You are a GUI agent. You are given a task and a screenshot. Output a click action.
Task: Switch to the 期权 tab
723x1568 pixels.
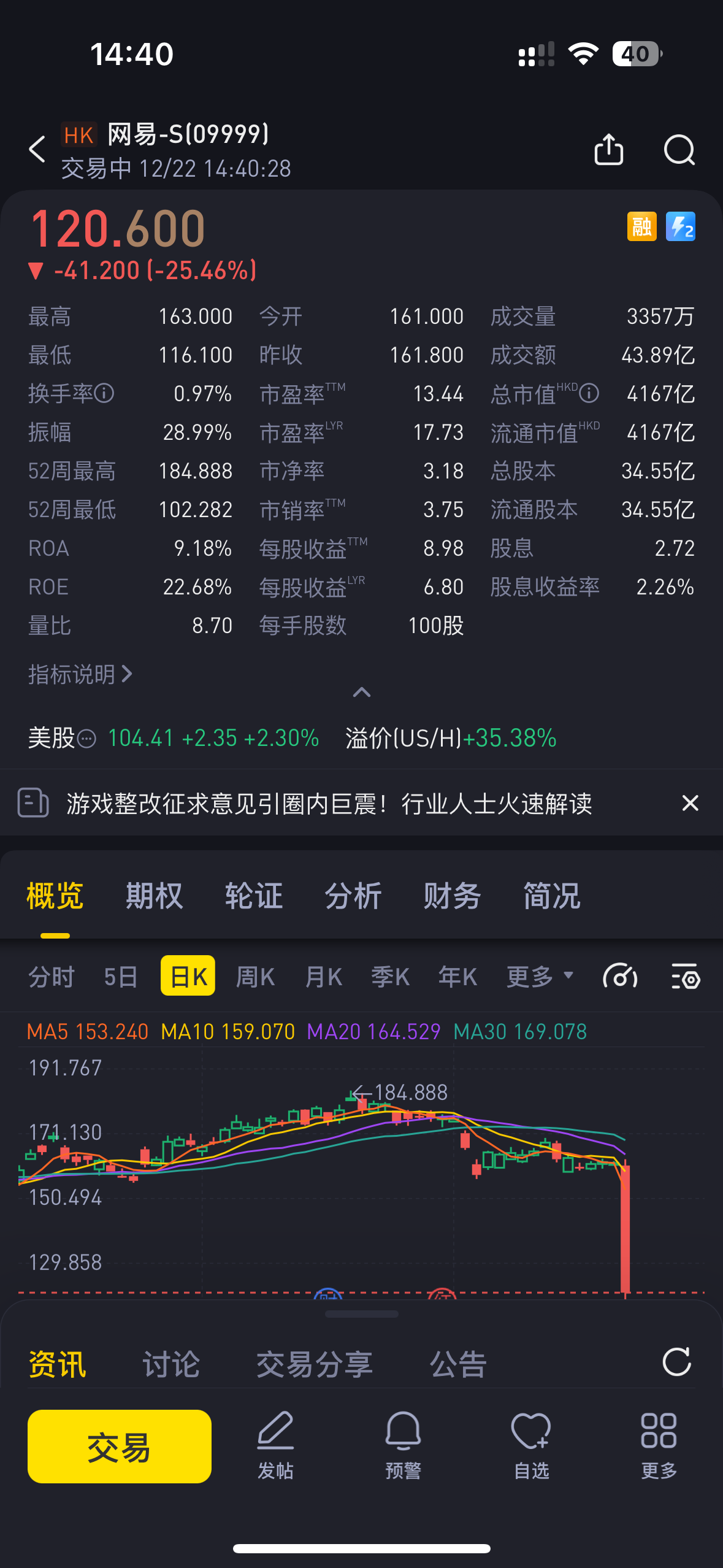click(155, 896)
